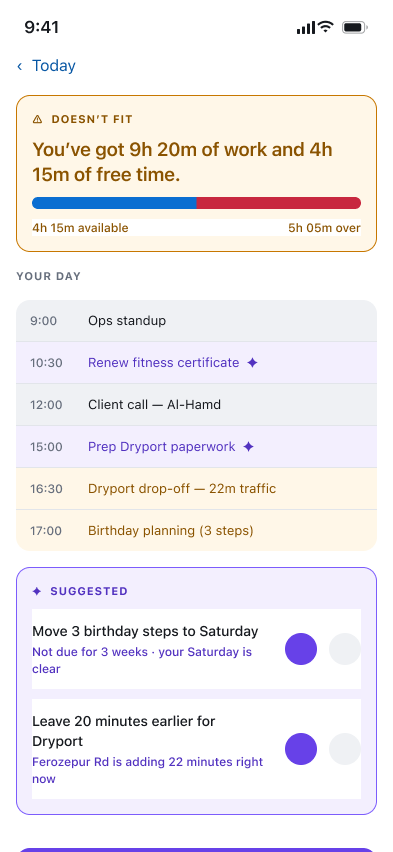Open the Client call — Al-Hamd event

(196, 404)
